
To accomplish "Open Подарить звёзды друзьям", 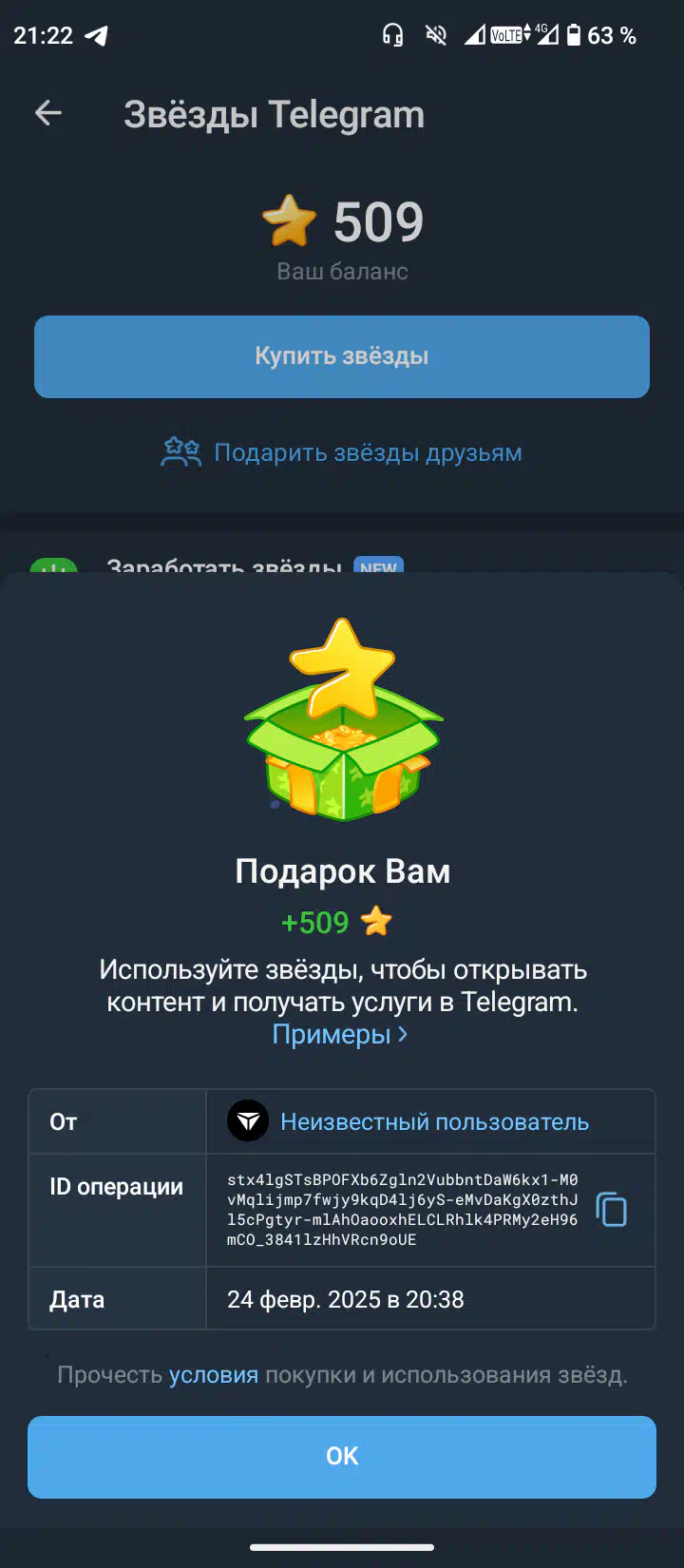I will (x=342, y=452).
